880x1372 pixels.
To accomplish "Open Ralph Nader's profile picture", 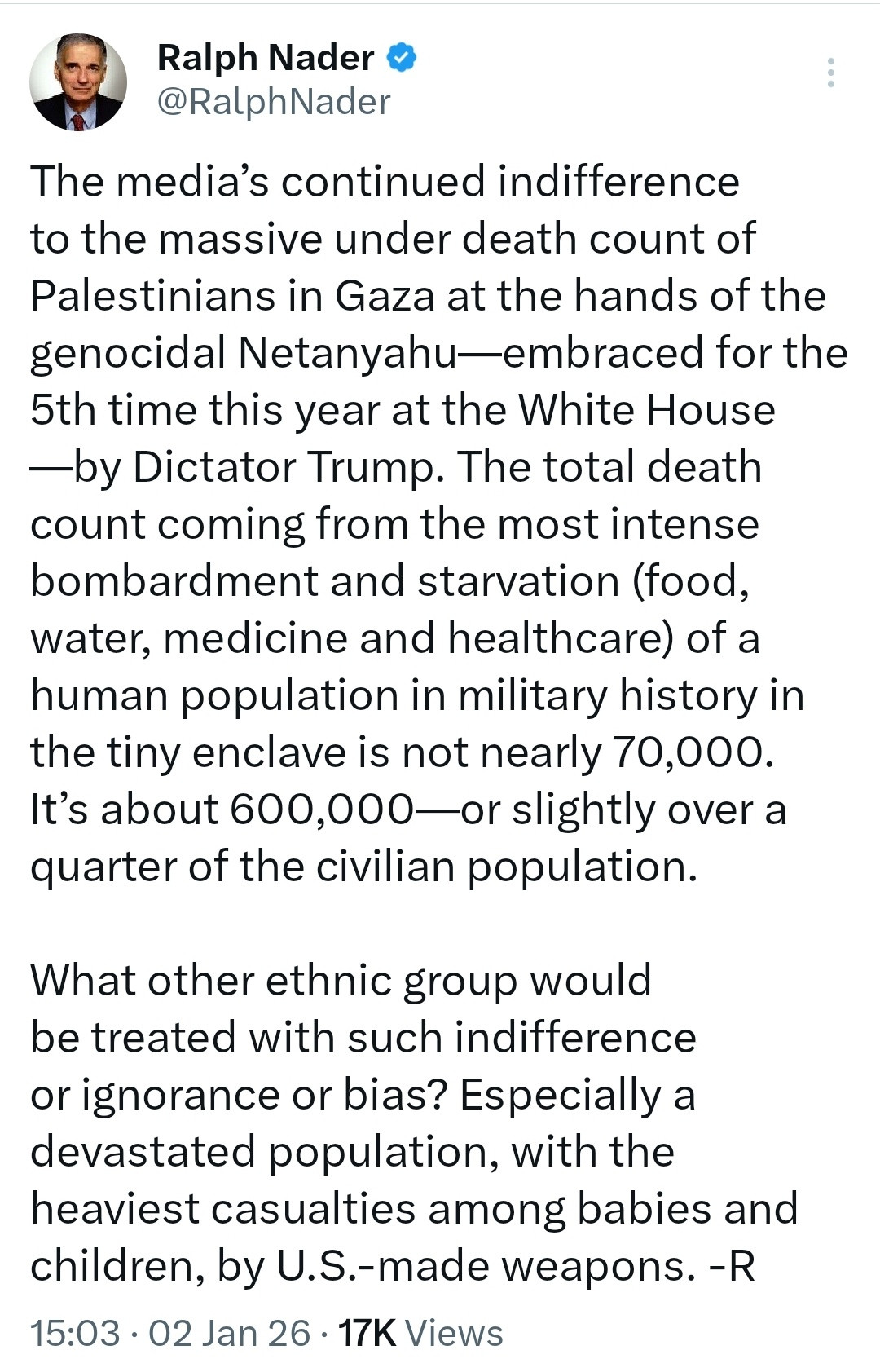I will tap(78, 82).
